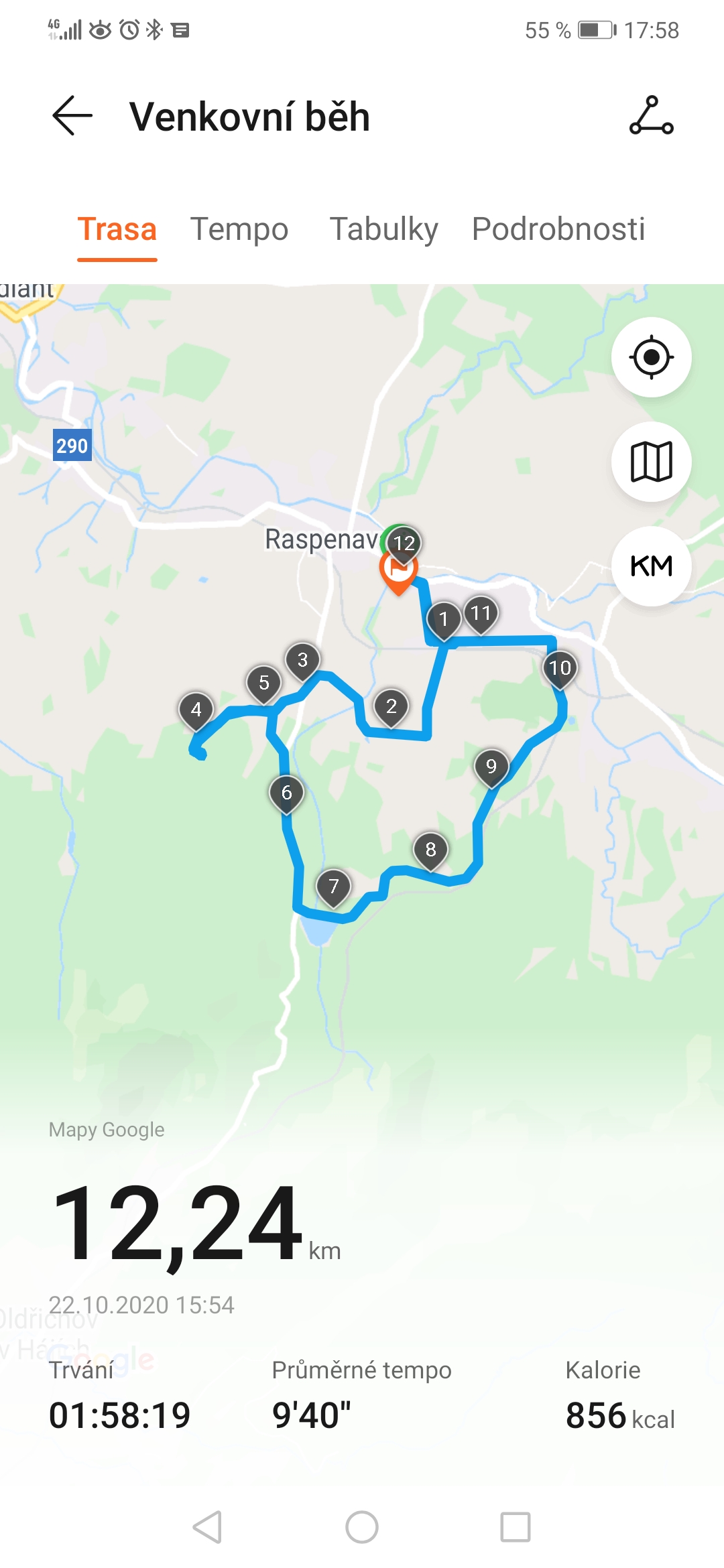Switch to the Tempo tab
Image resolution: width=724 pixels, height=1568 pixels.
239,229
